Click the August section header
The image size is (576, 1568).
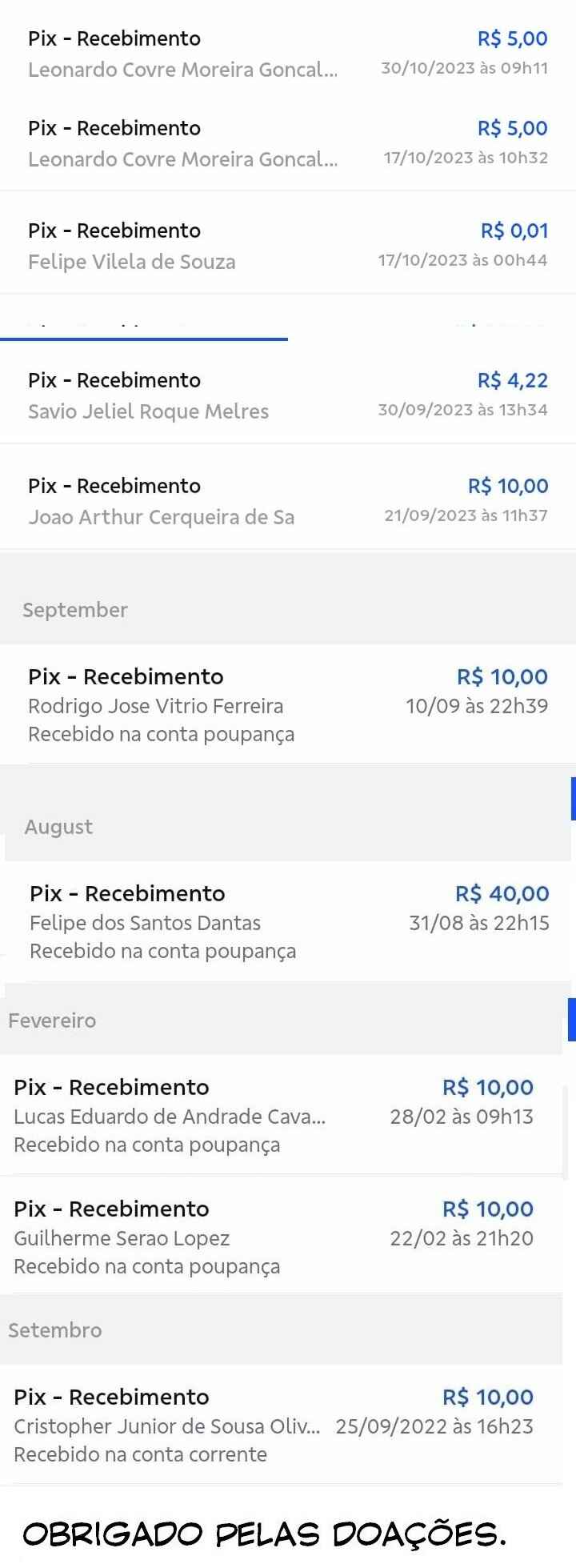(58, 826)
